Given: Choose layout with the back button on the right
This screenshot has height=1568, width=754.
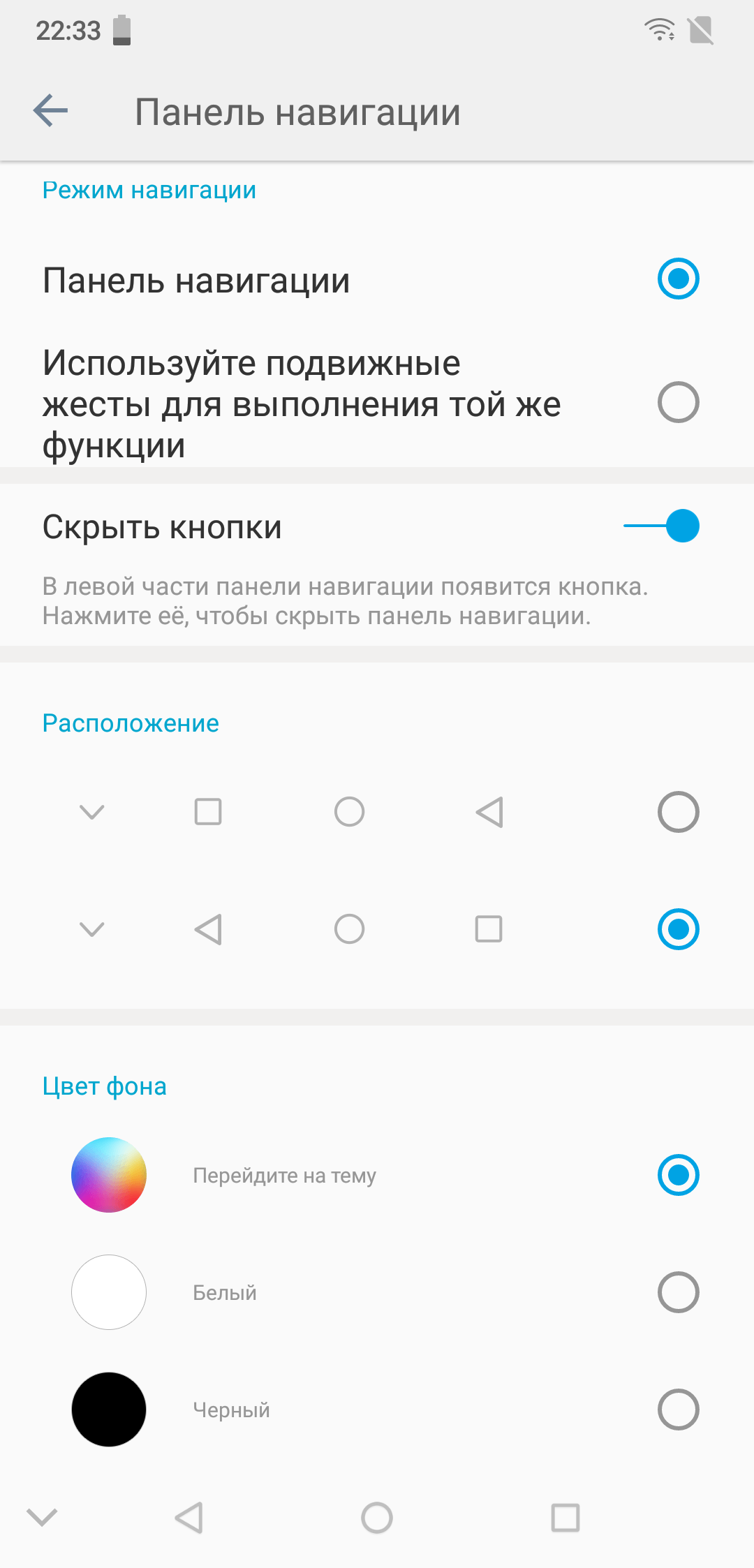Looking at the screenshot, I should pos(377,812).
